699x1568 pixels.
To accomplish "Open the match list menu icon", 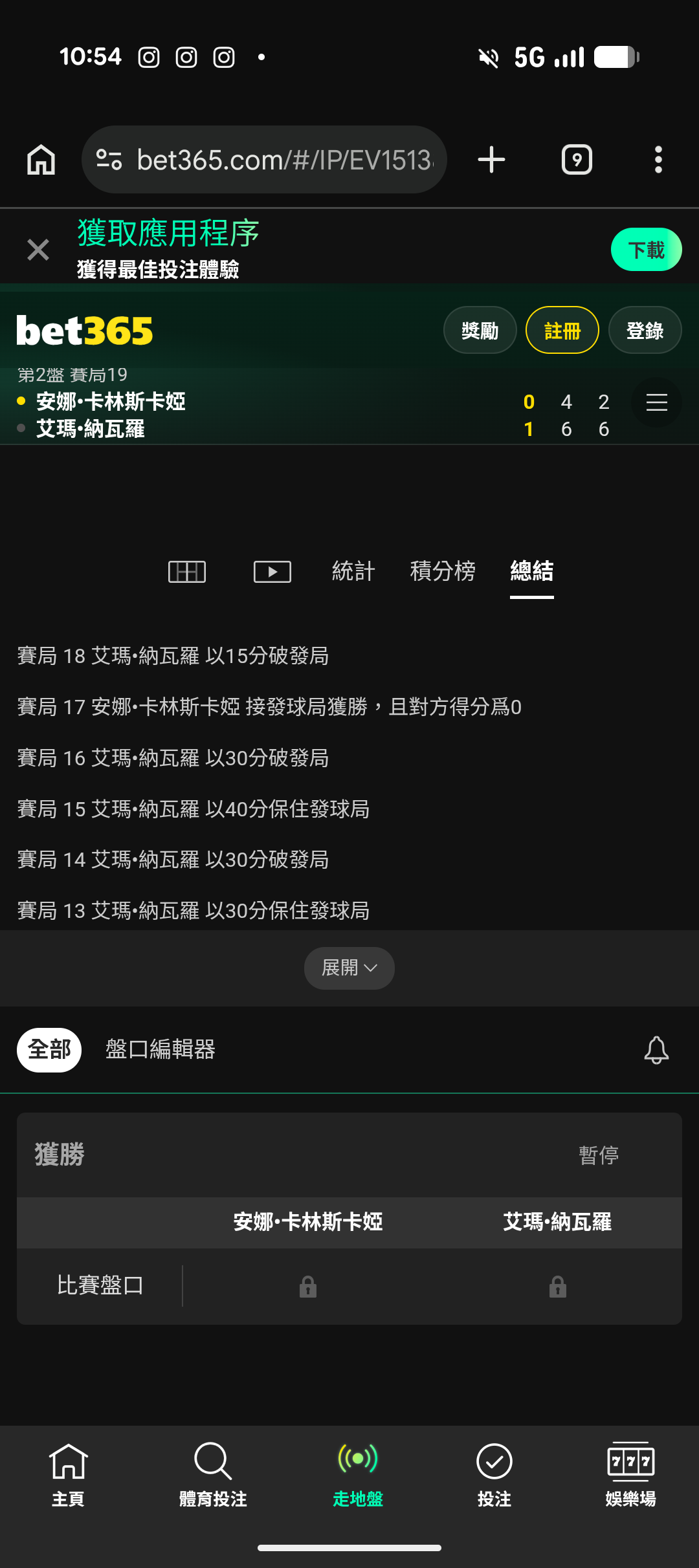I will pyautogui.click(x=656, y=402).
